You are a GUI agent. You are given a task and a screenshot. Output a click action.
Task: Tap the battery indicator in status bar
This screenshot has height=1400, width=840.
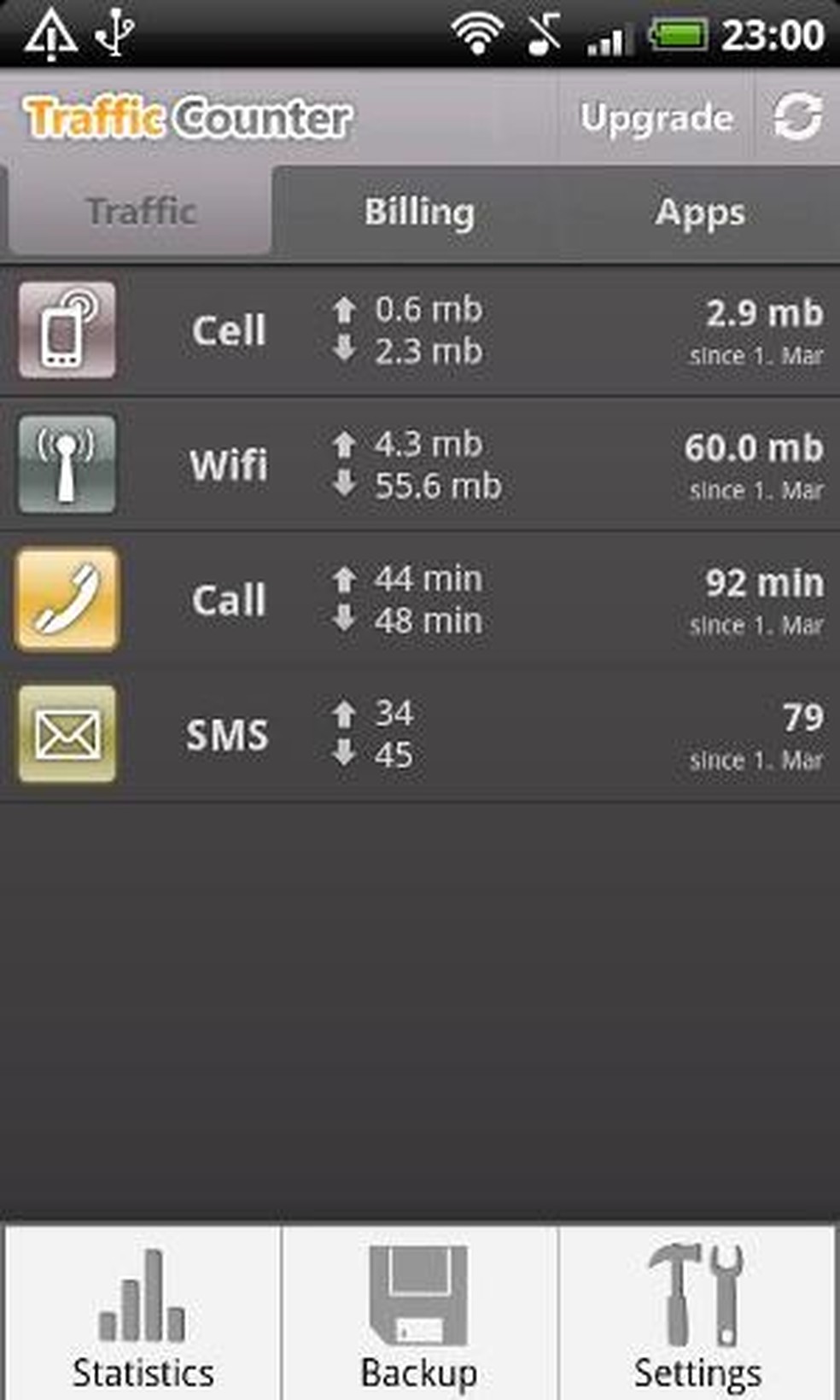[679, 34]
